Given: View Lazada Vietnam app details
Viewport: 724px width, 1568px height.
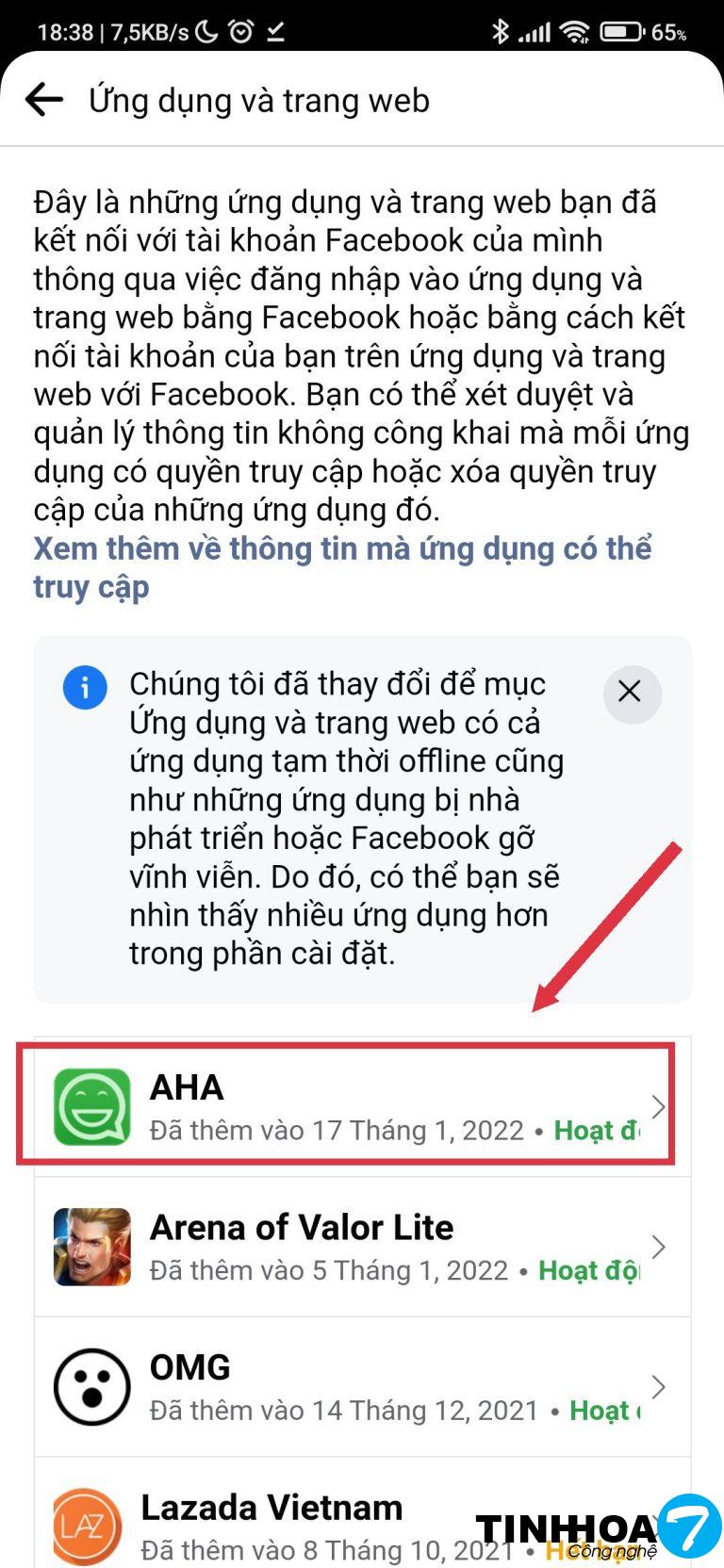Looking at the screenshot, I should pos(283,1522).
